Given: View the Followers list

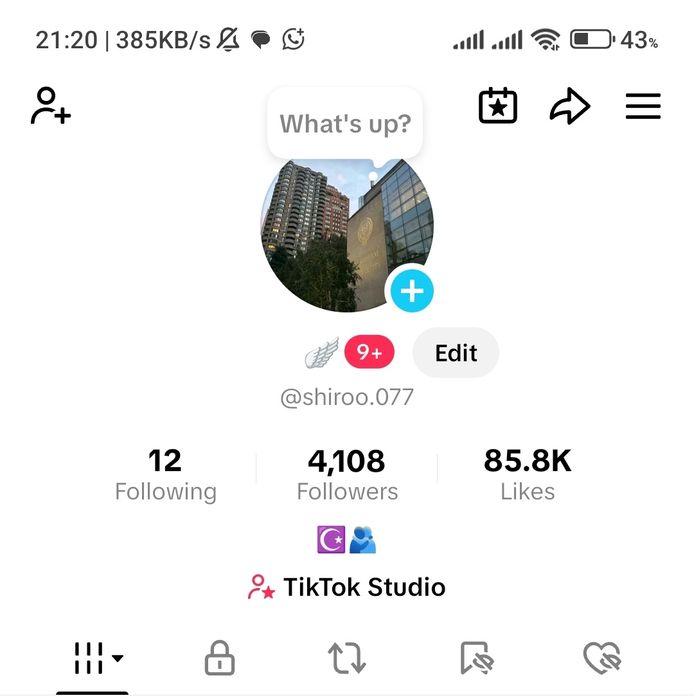Looking at the screenshot, I should pyautogui.click(x=347, y=475).
